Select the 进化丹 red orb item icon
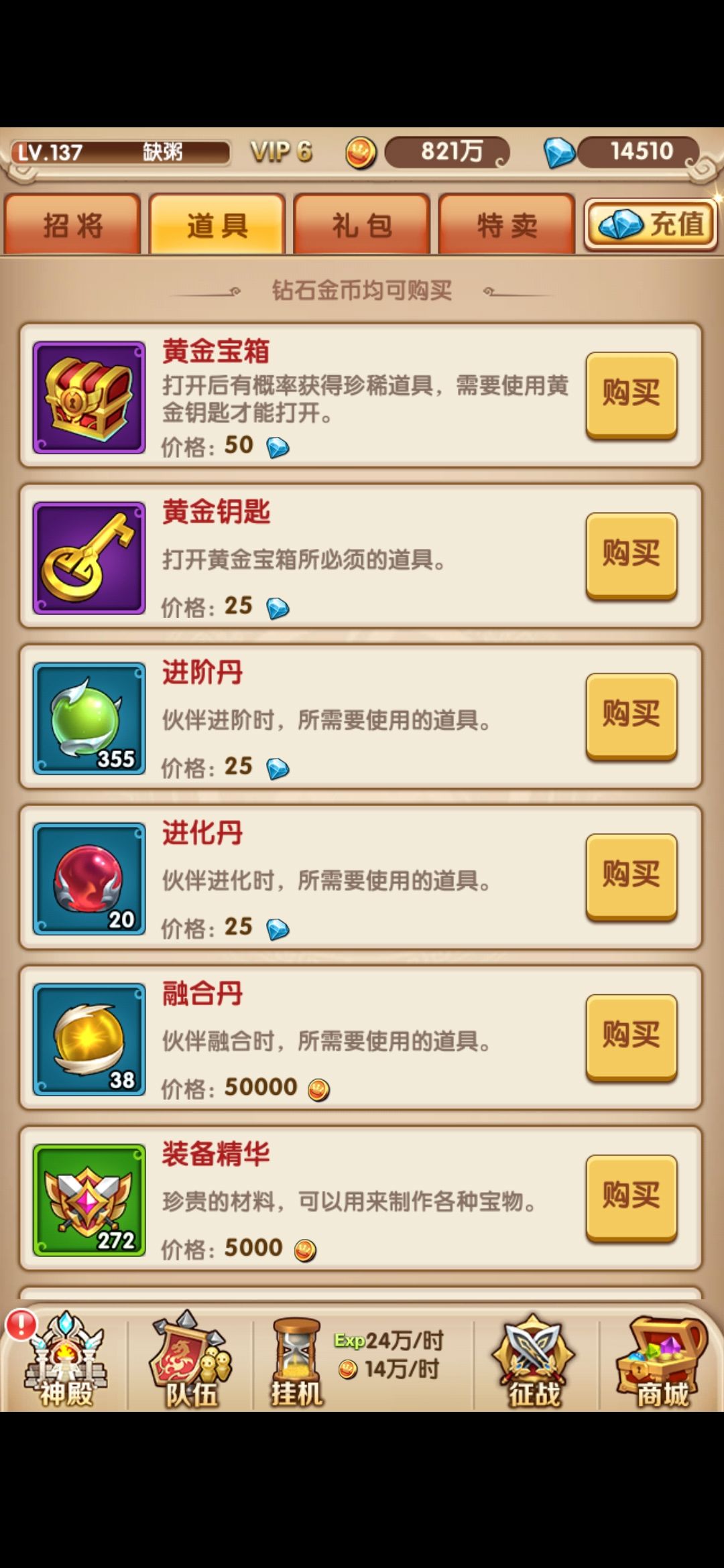The height and width of the screenshot is (1568, 724). (x=89, y=878)
